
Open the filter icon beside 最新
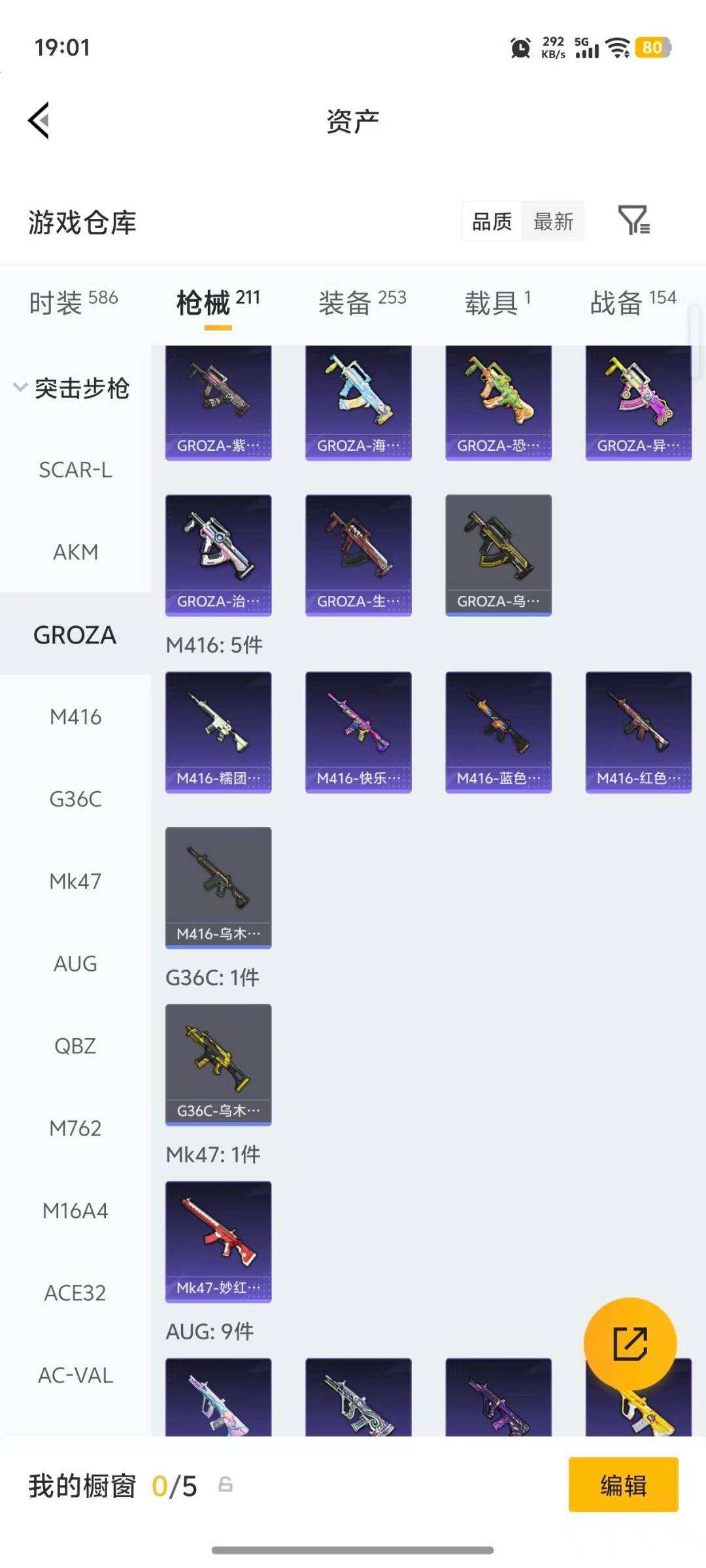point(633,221)
